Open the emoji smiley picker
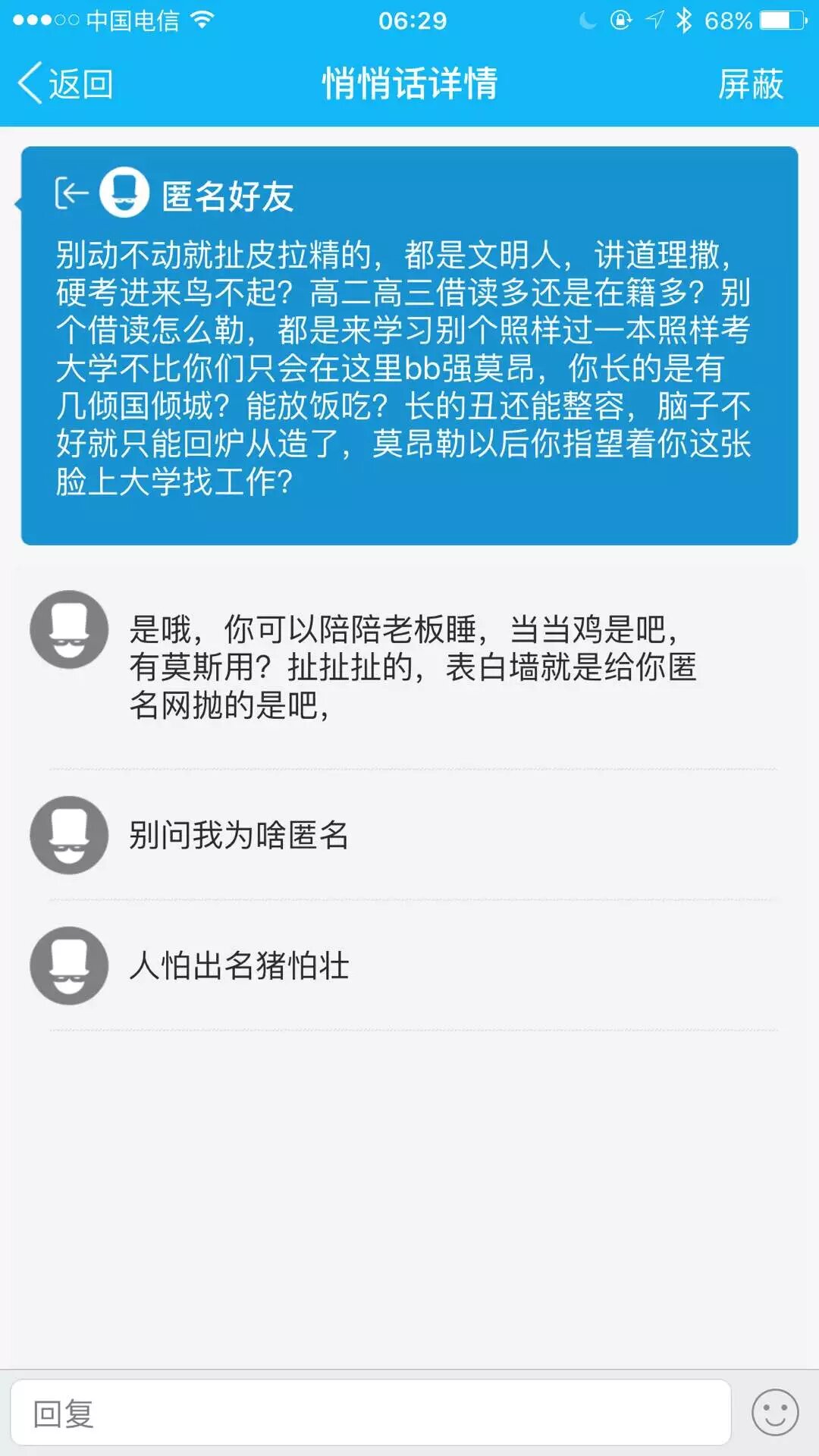The image size is (819, 1456). 774,1413
